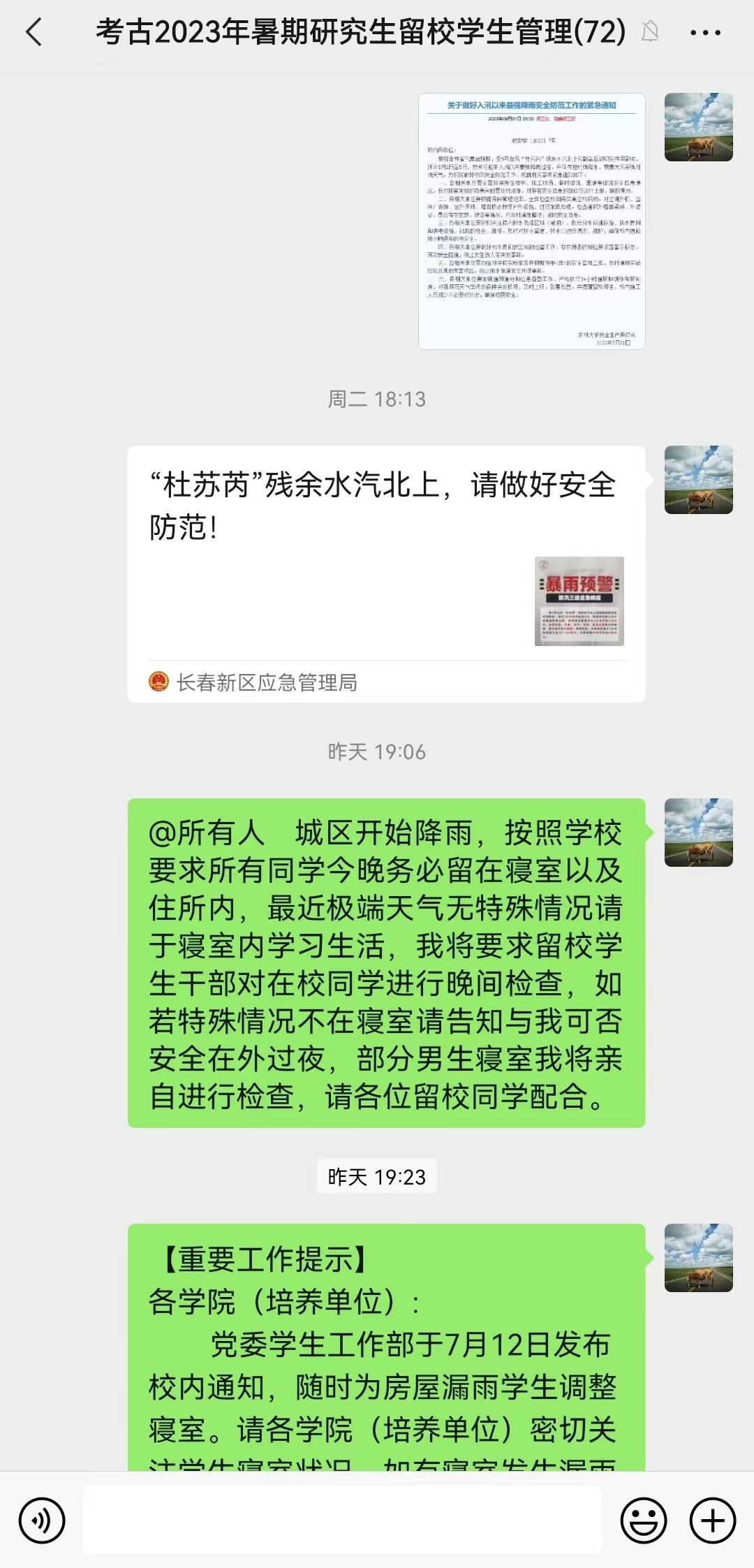Tap the sender avatar beside the @所有人 message
The width and height of the screenshot is (754, 1568).
pos(698,833)
